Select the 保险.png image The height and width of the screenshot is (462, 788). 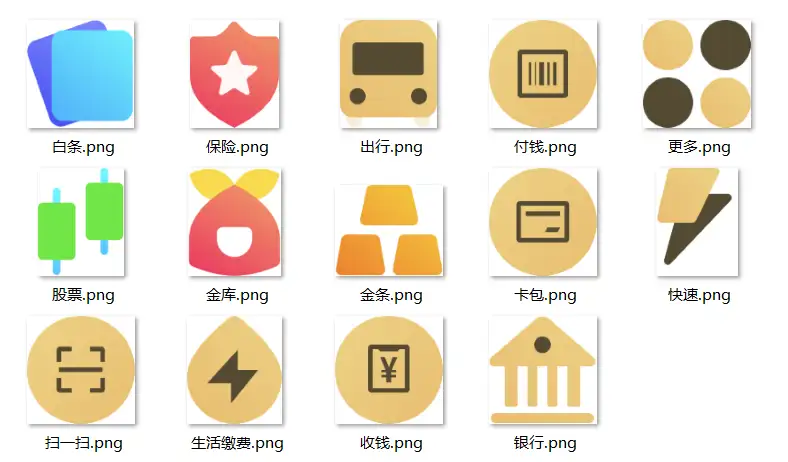click(x=236, y=74)
